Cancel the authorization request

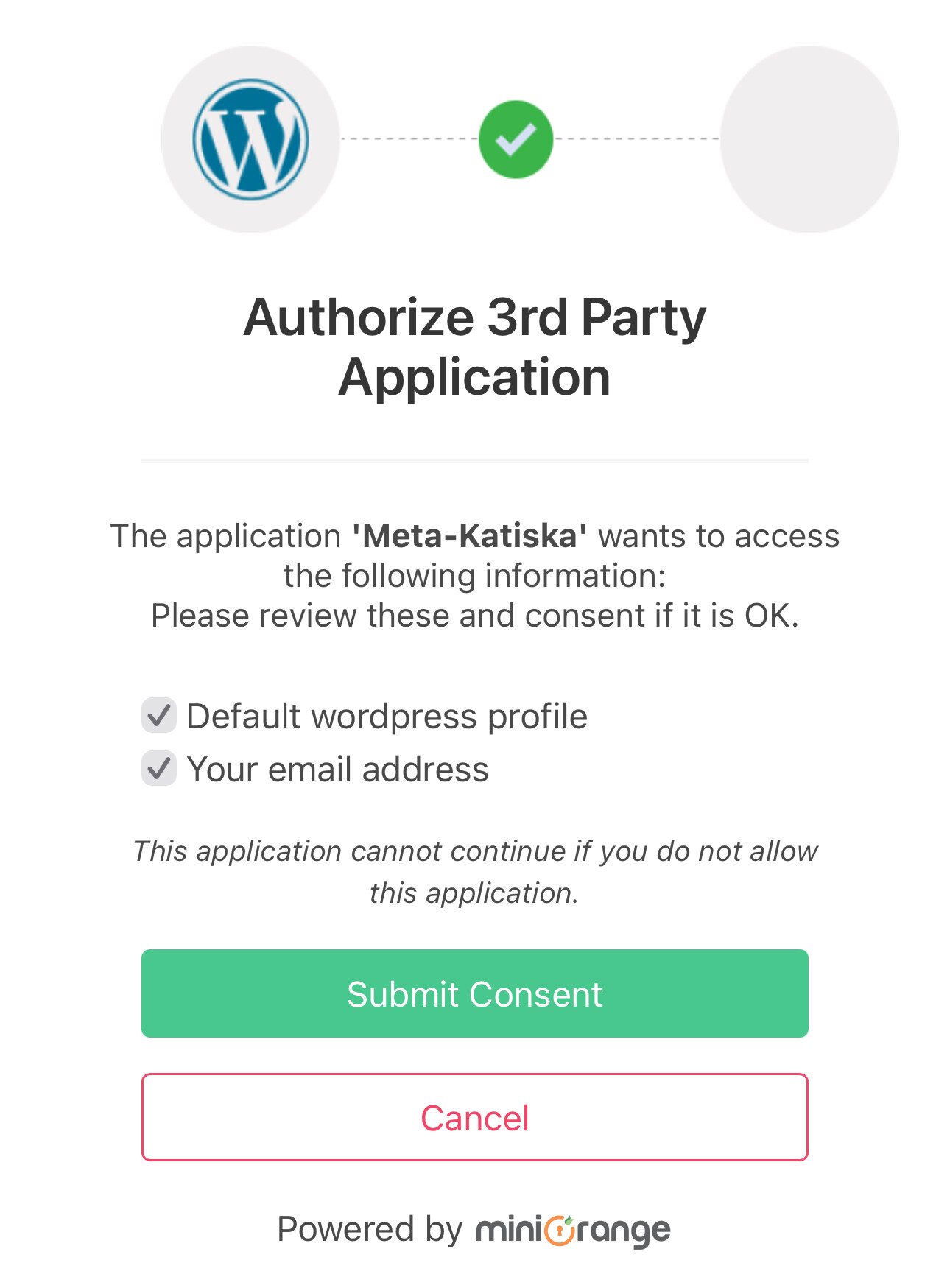click(x=474, y=1117)
